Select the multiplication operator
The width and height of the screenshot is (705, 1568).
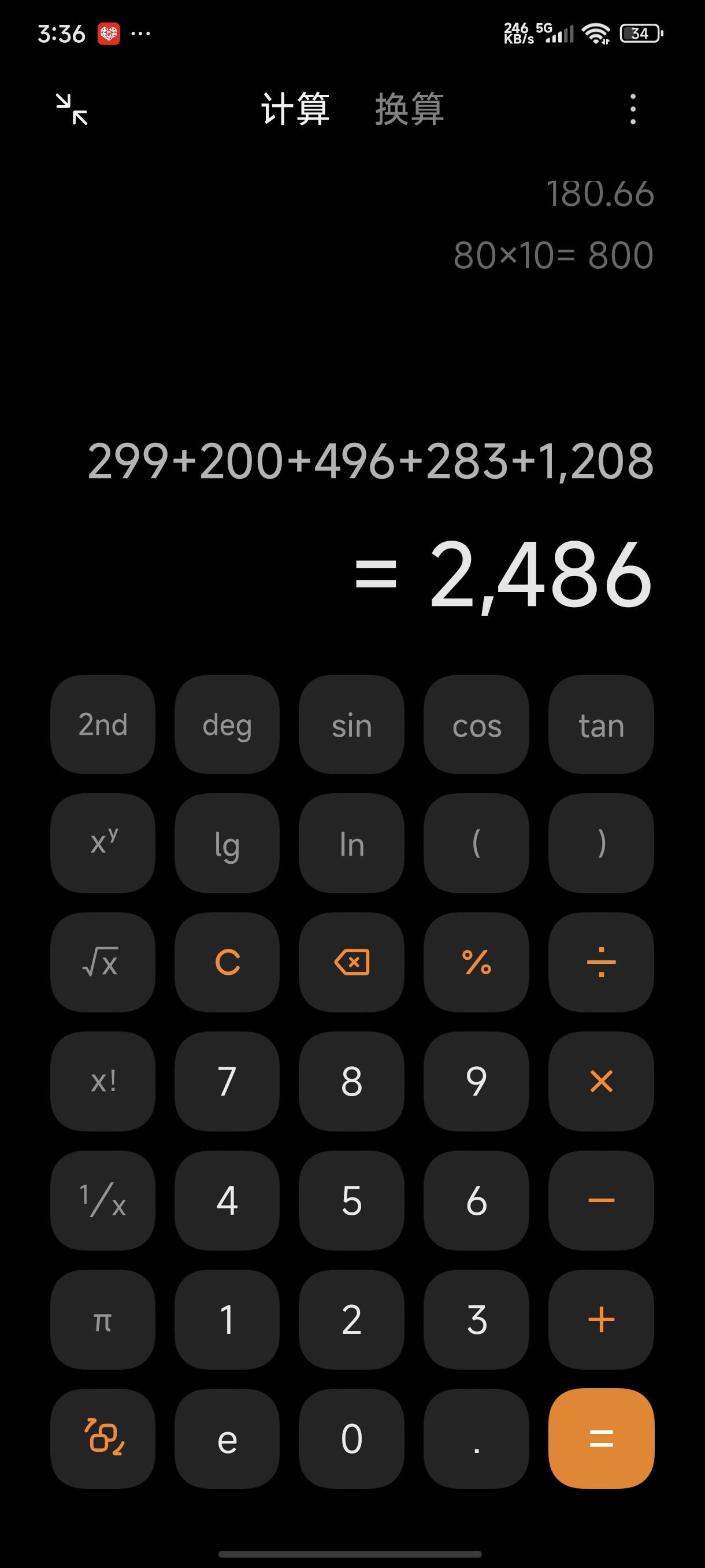tap(600, 1081)
